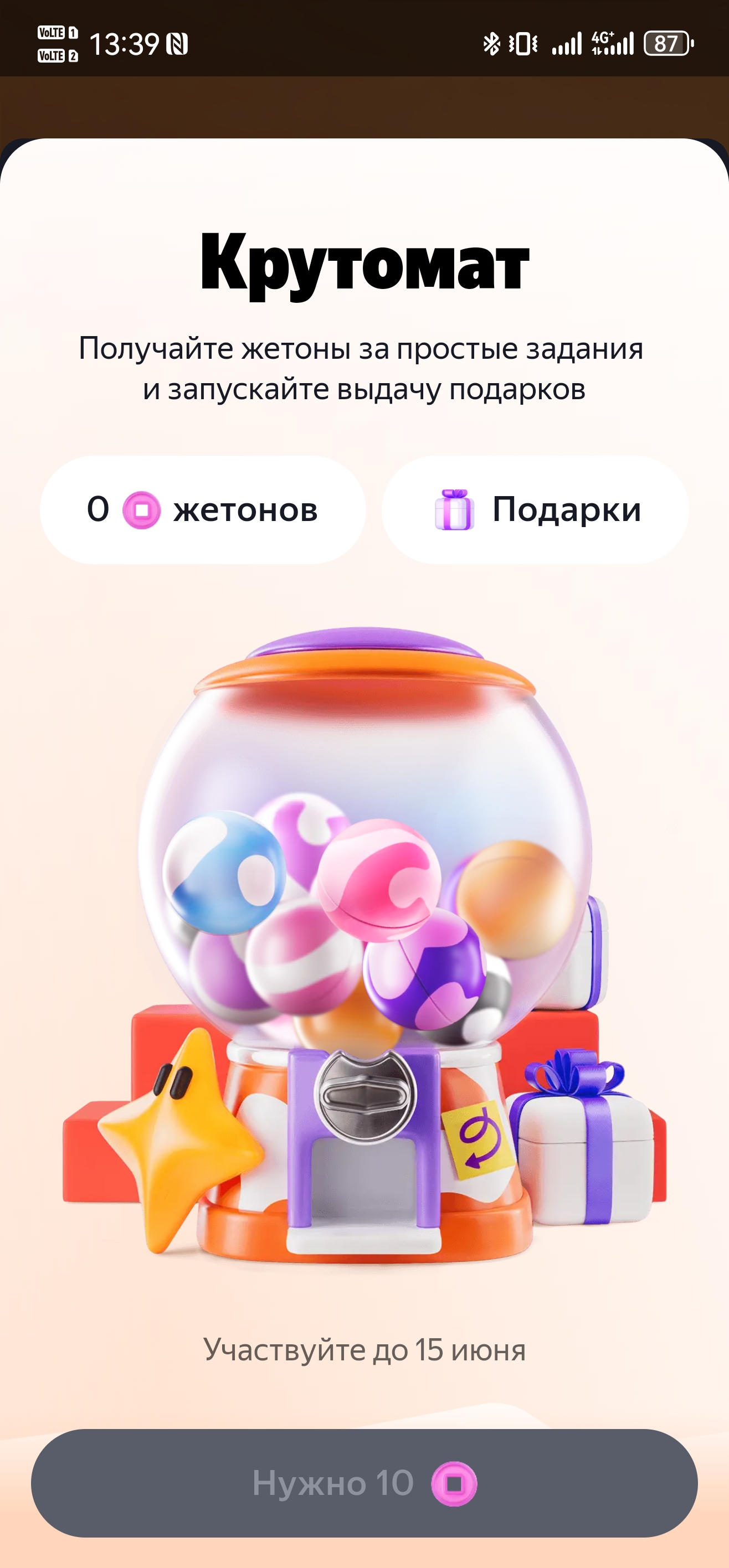This screenshot has width=729, height=1568.
Task: Tap the gift box icon next to Подарки
Action: point(456,510)
